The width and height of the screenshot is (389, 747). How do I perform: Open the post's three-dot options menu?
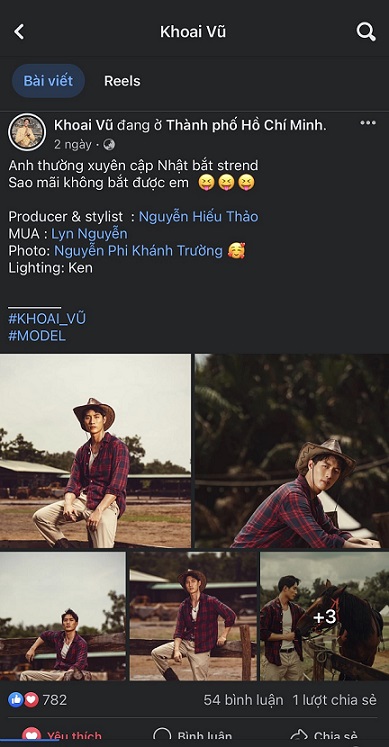[x=368, y=123]
